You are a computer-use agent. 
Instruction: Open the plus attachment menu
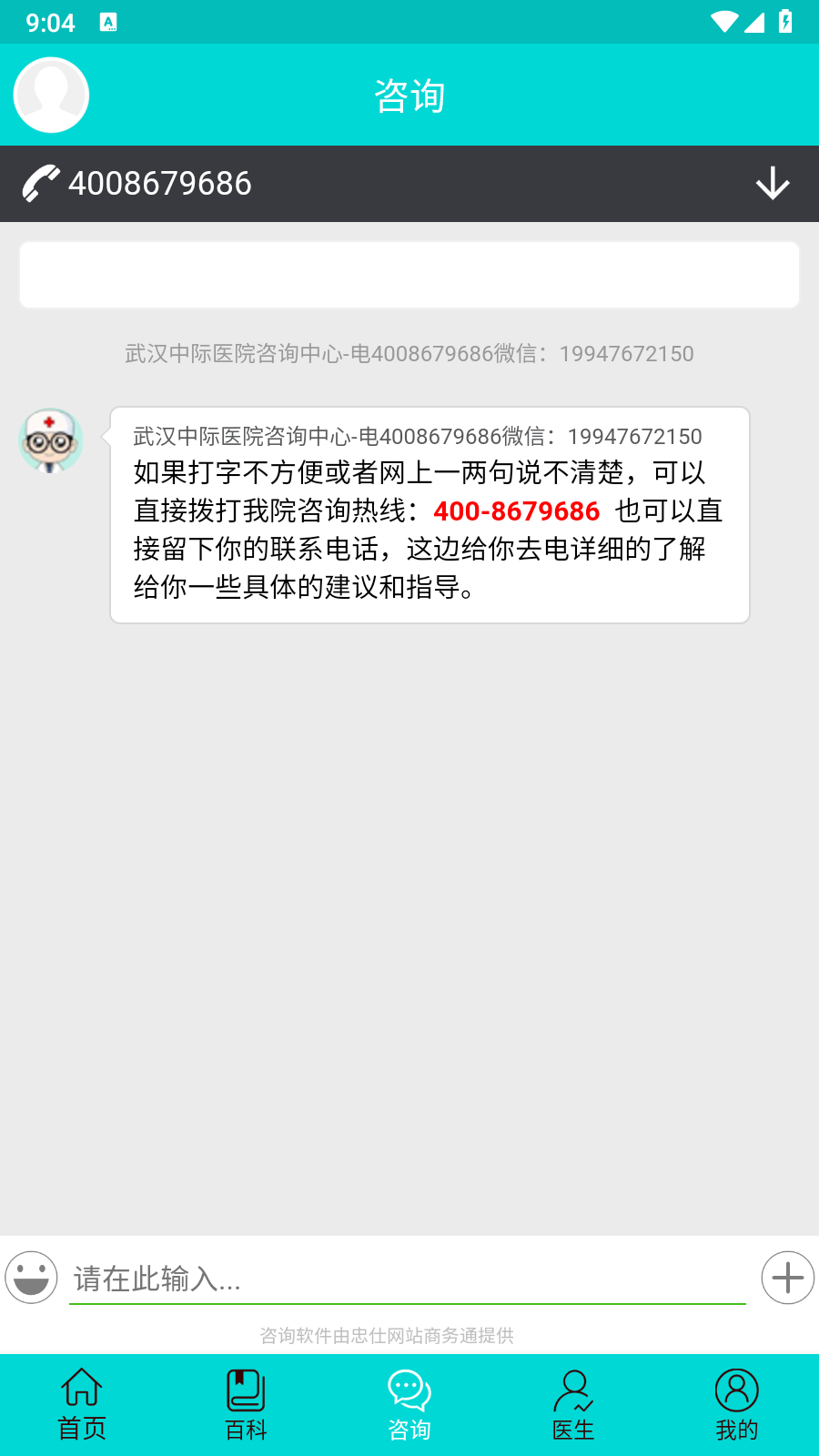787,1278
